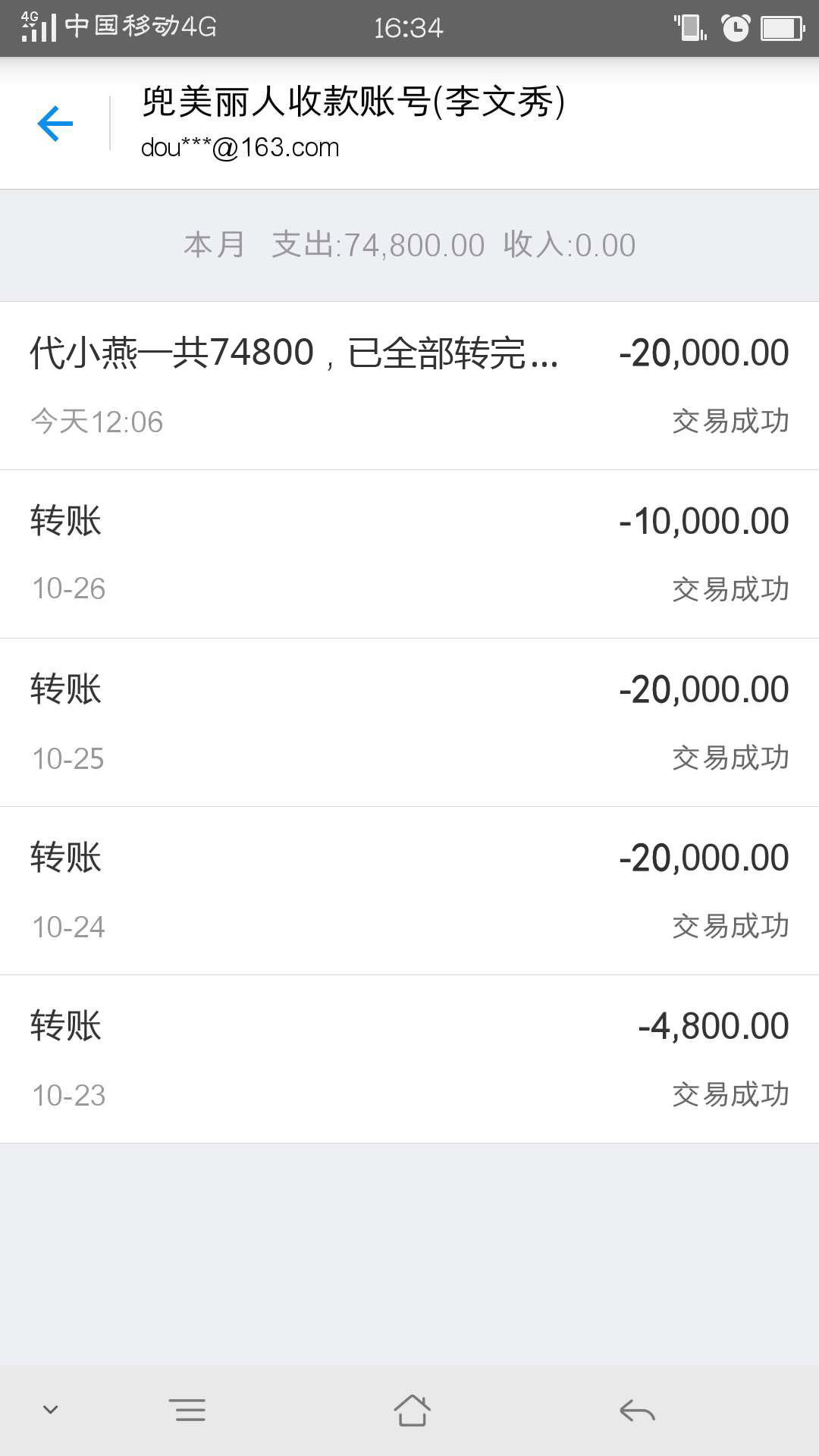Tap the system home button
819x1456 pixels.
[x=412, y=1410]
